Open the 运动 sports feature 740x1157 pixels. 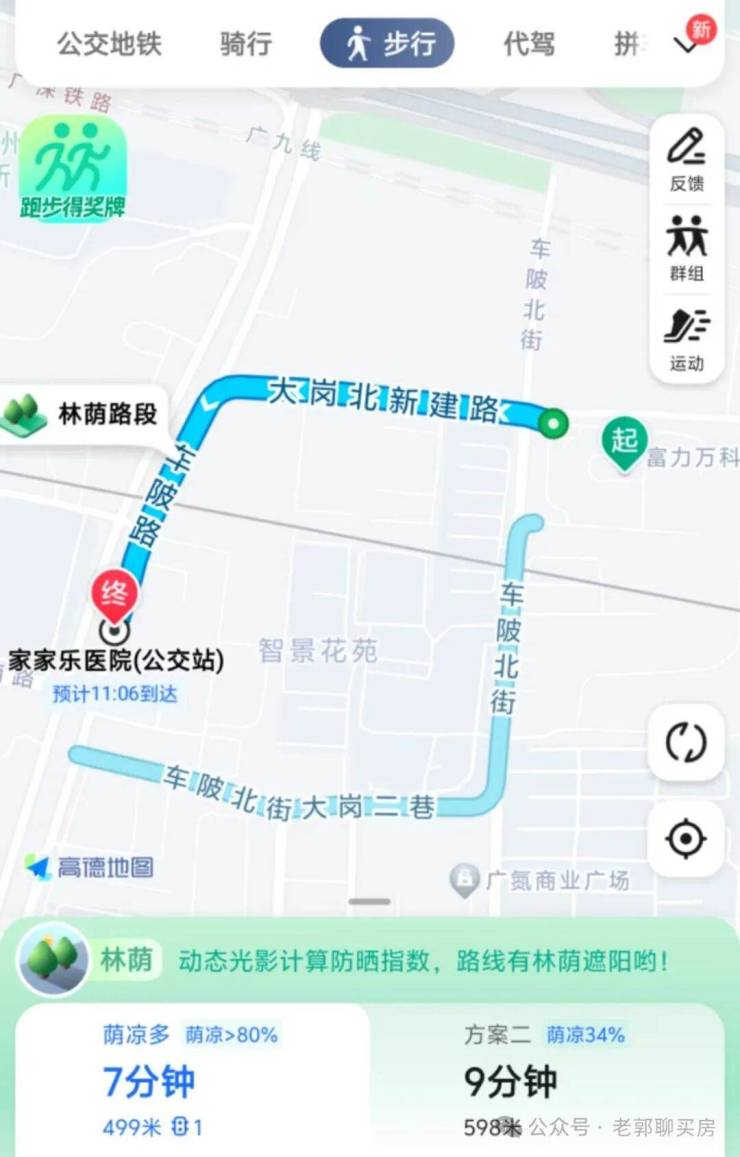pos(687,339)
